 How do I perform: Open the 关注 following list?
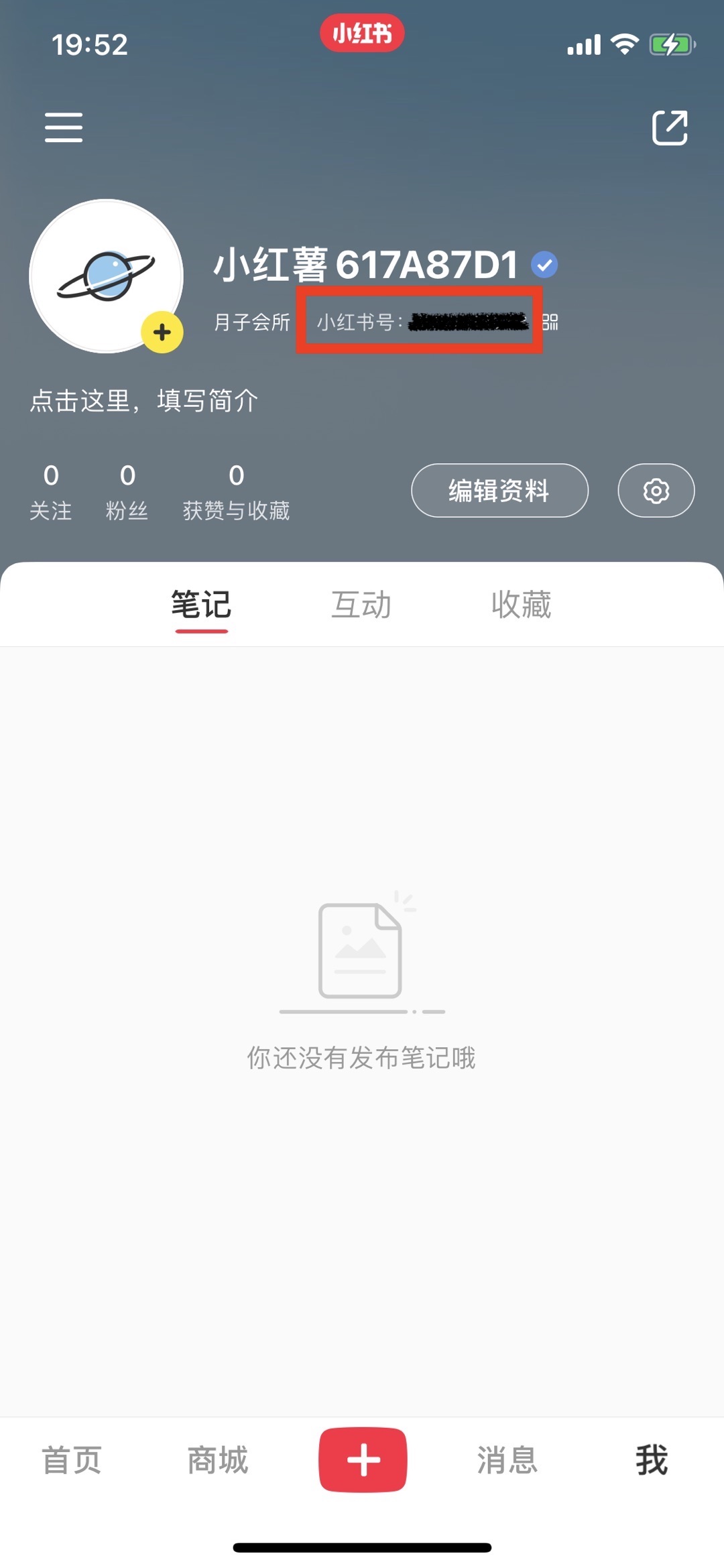51,492
